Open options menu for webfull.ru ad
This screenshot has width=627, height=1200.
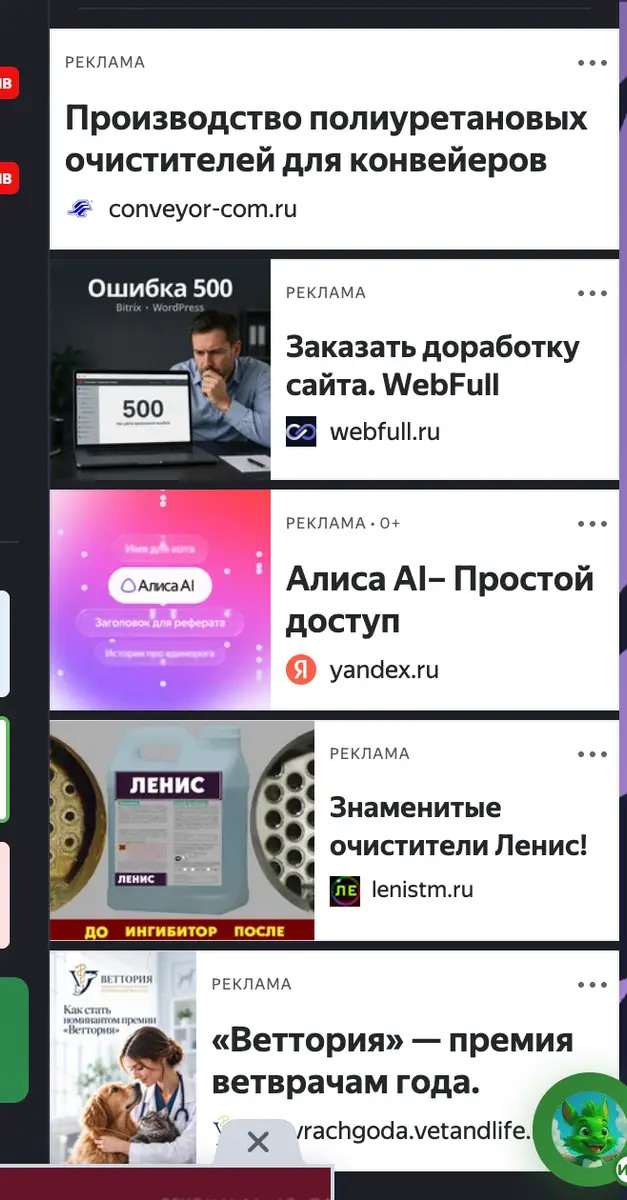pos(592,294)
